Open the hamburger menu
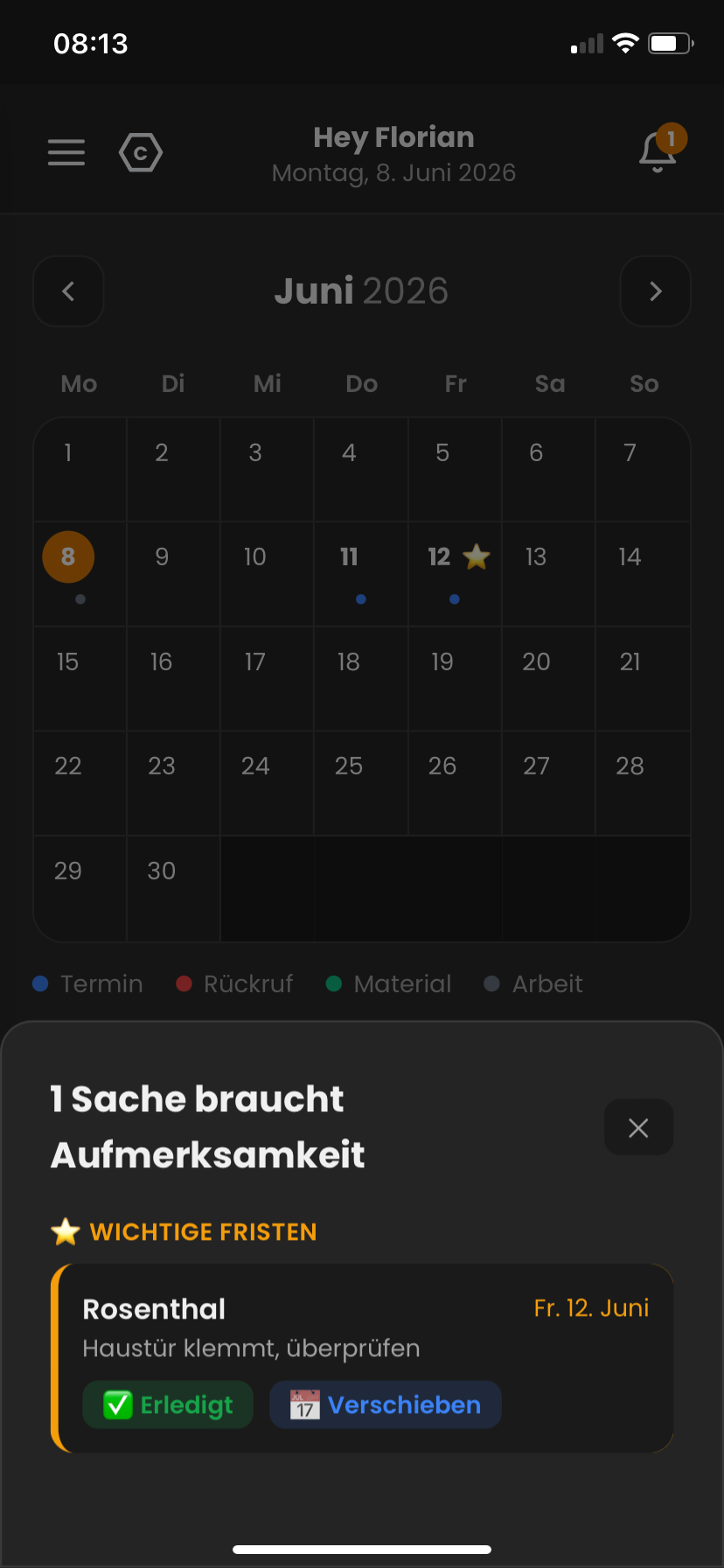The width and height of the screenshot is (724, 1568). pos(66,153)
